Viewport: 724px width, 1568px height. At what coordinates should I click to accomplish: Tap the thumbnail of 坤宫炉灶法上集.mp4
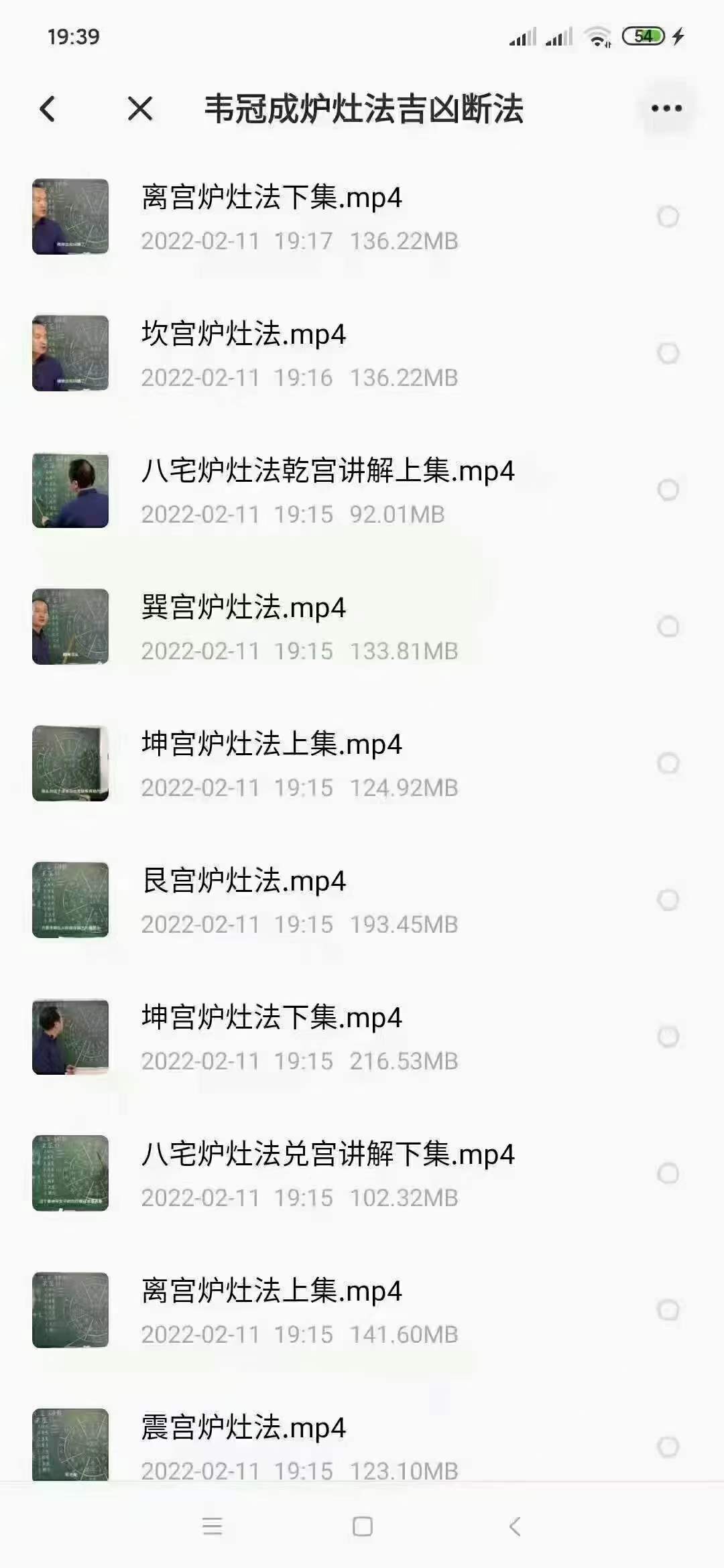coord(72,764)
